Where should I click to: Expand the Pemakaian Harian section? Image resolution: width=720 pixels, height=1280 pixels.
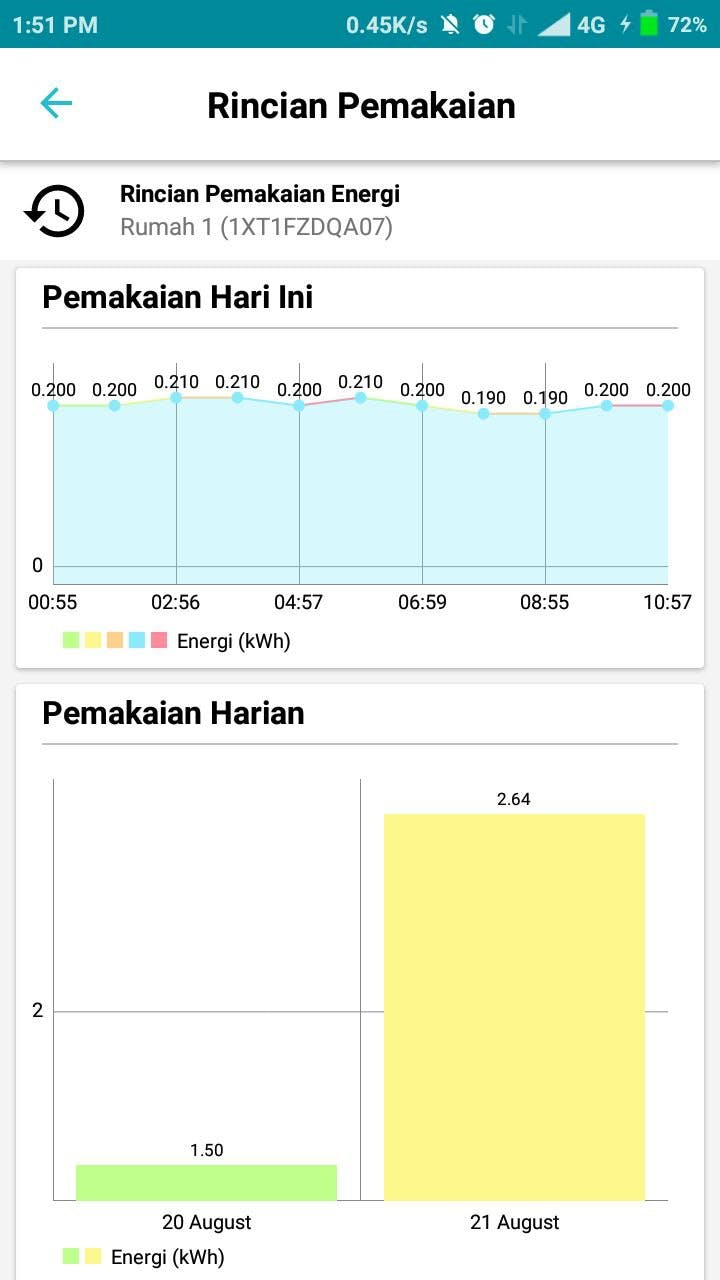[x=172, y=712]
